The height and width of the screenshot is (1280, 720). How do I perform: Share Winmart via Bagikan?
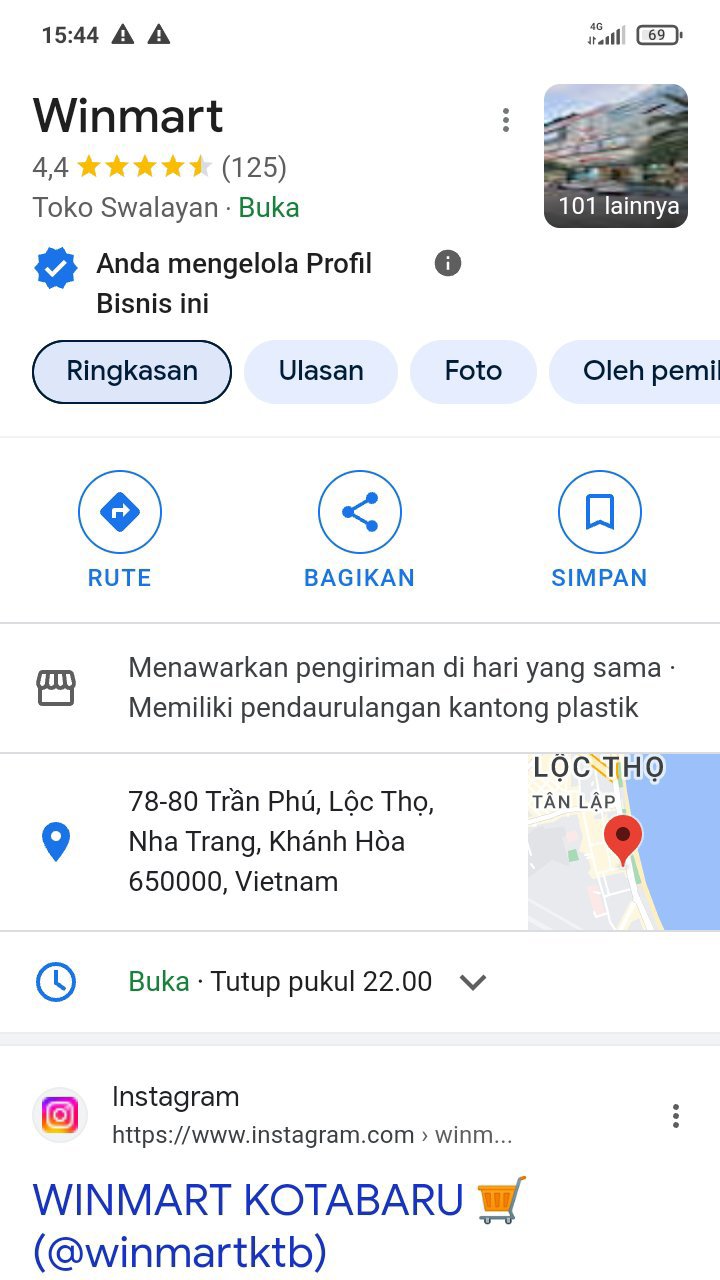tap(360, 530)
